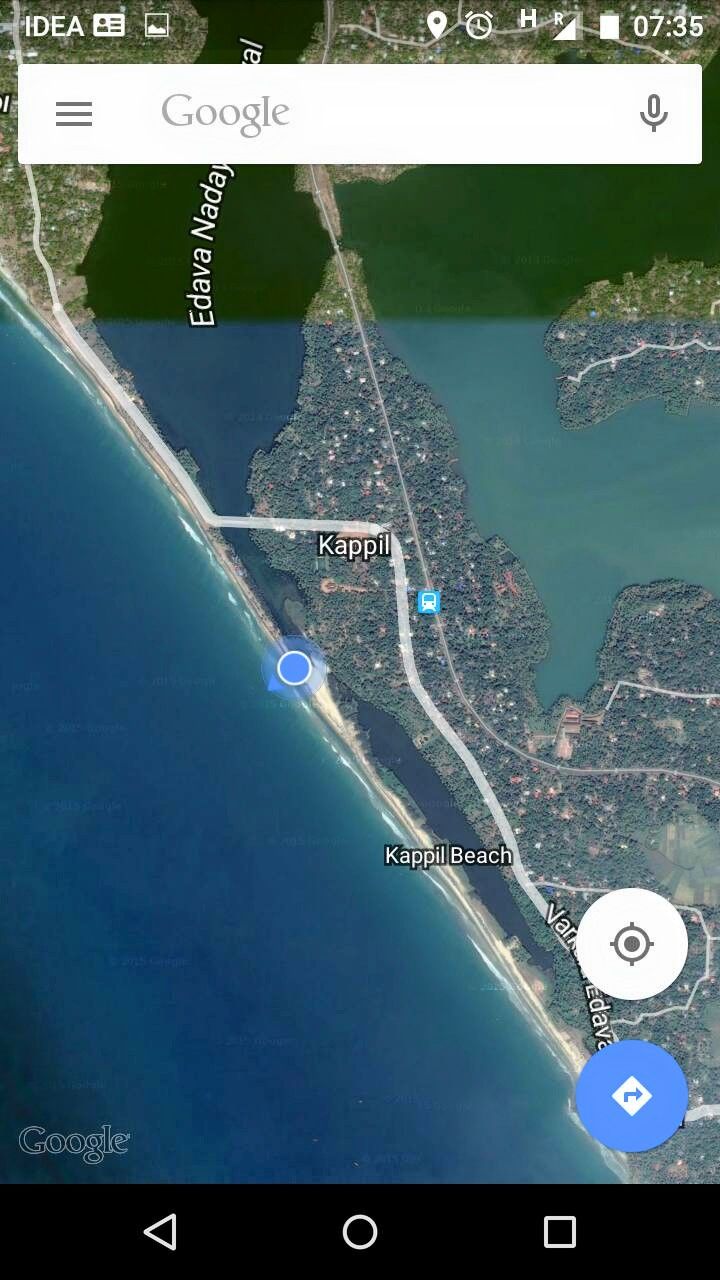Go back using system navigation
This screenshot has height=1280, width=720.
pyautogui.click(x=160, y=1232)
